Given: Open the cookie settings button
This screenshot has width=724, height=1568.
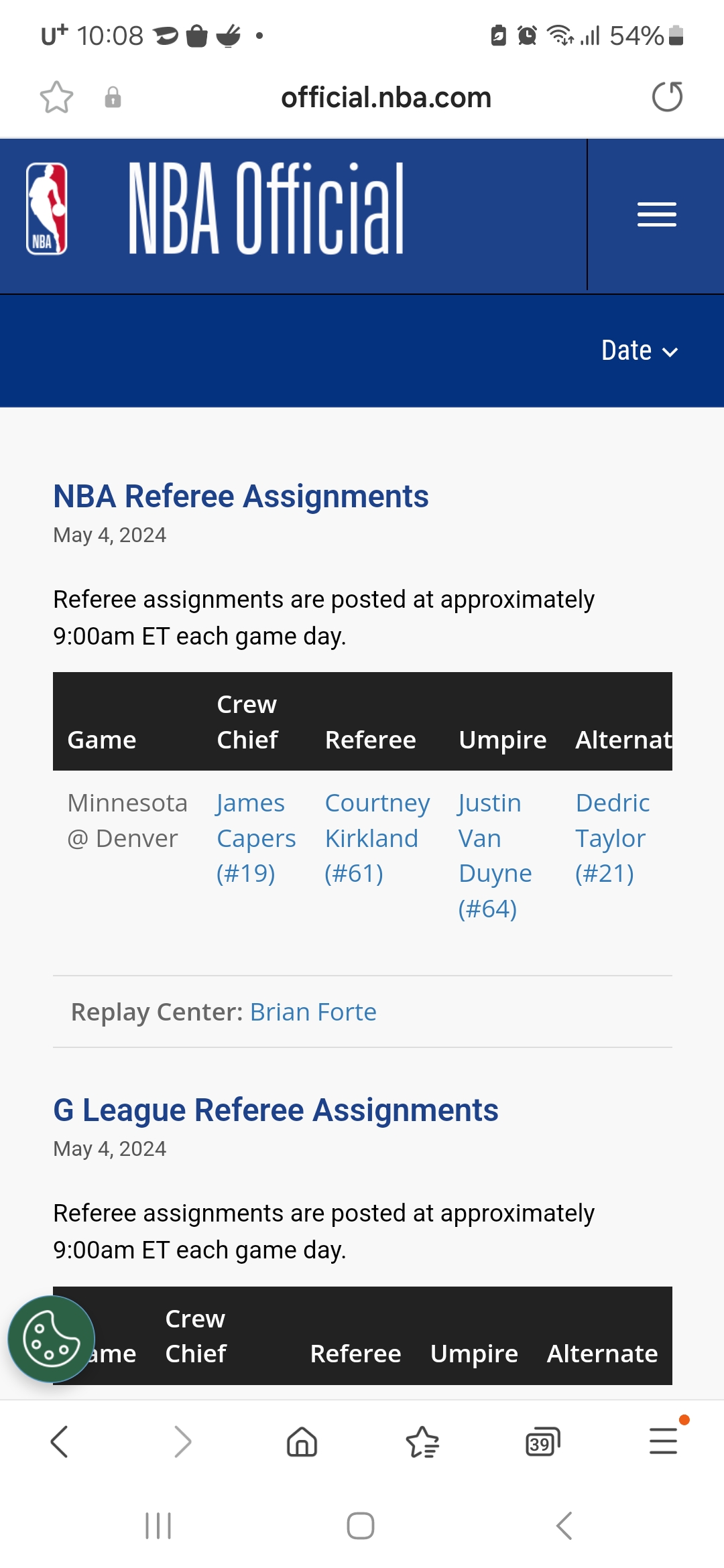Looking at the screenshot, I should (52, 1340).
